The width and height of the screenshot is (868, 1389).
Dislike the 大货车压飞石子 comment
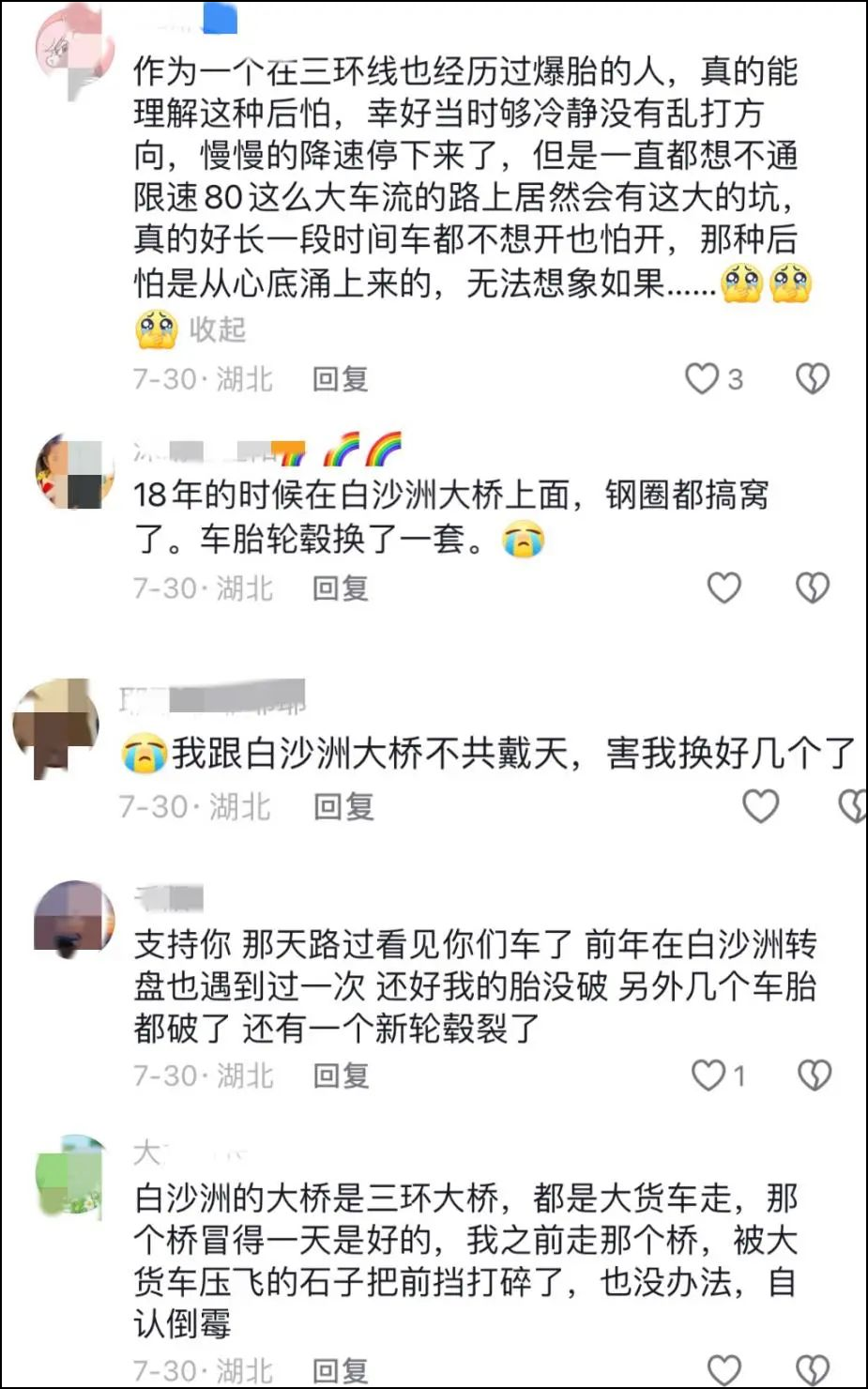pyautogui.click(x=813, y=1370)
